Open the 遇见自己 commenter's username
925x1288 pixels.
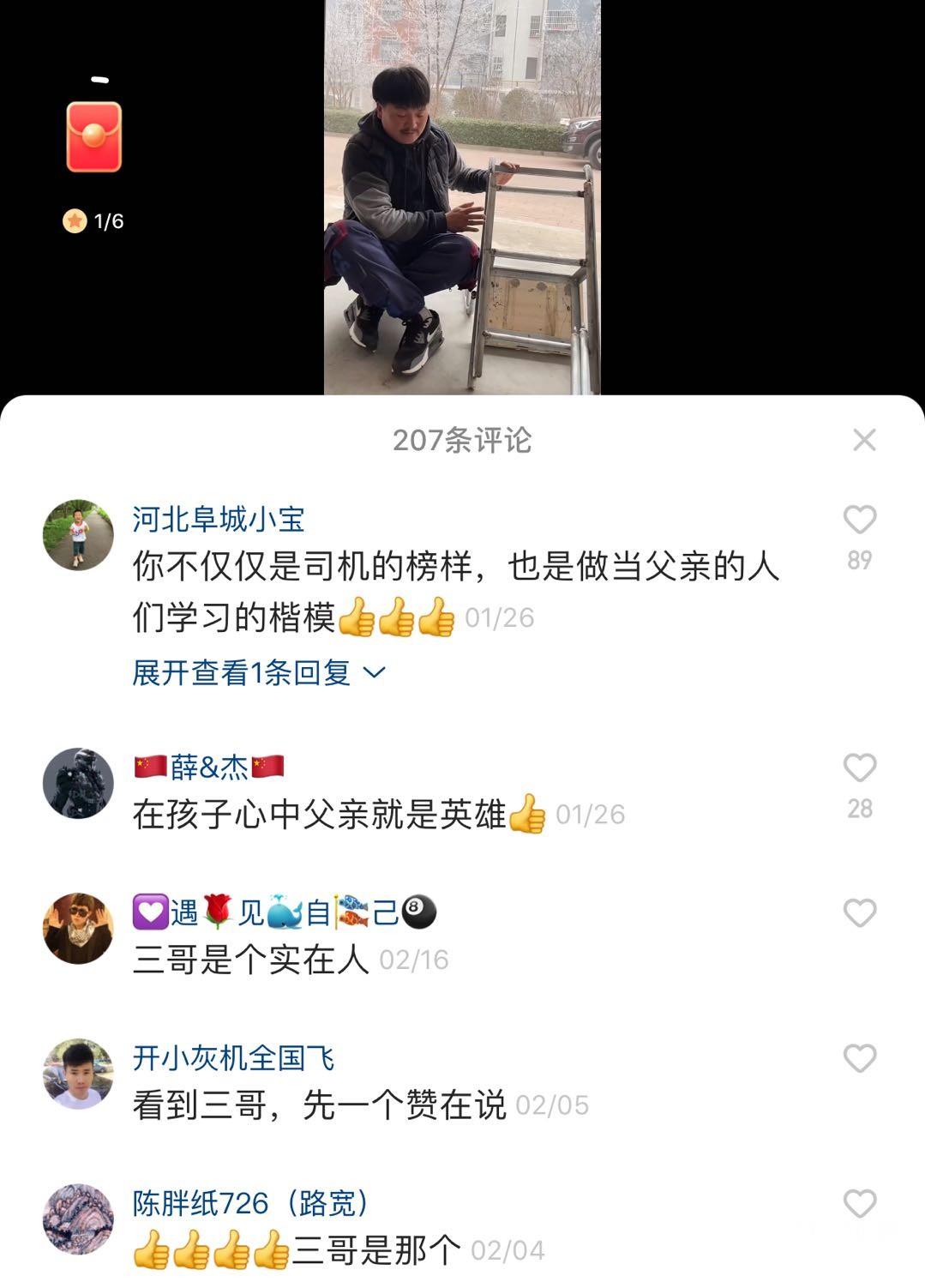pos(285,912)
